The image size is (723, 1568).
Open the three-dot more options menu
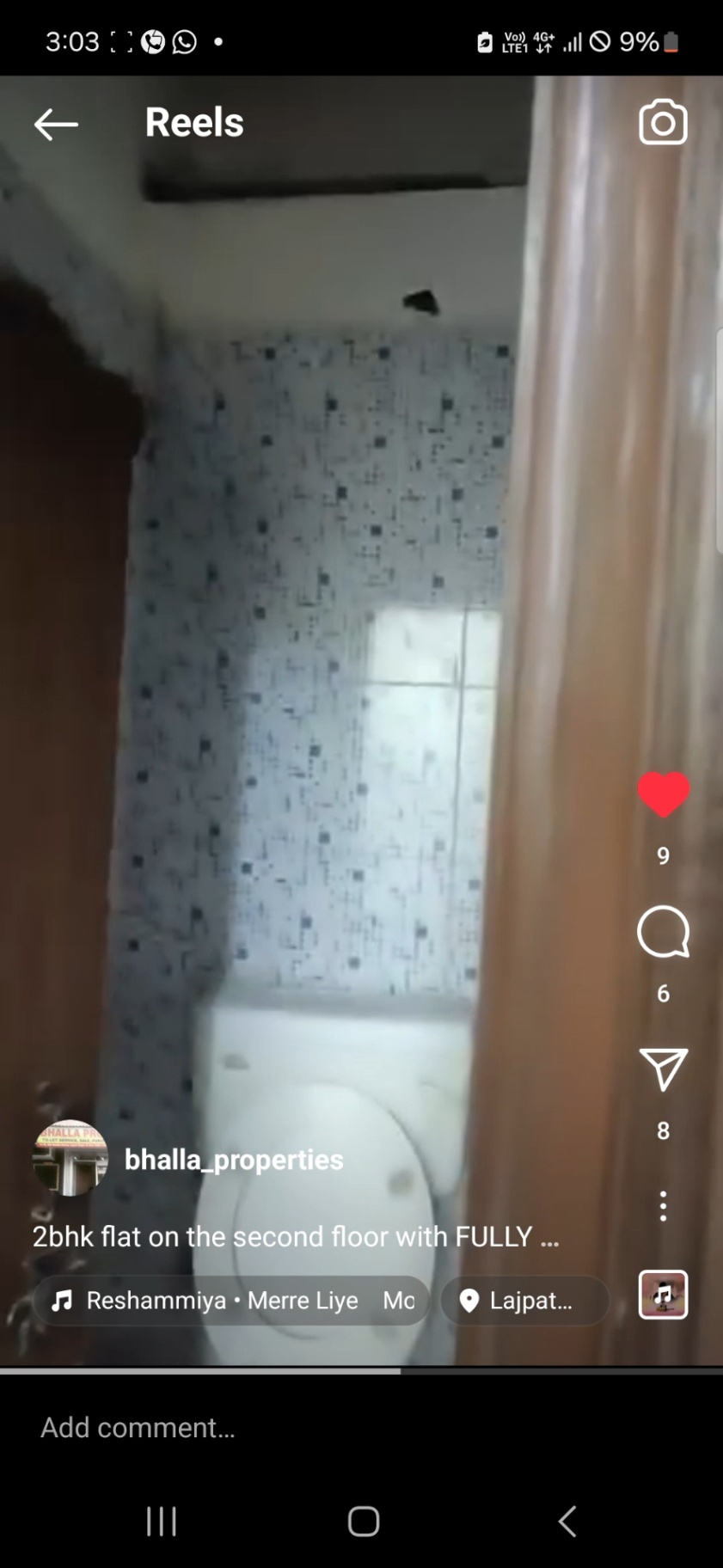(663, 1206)
